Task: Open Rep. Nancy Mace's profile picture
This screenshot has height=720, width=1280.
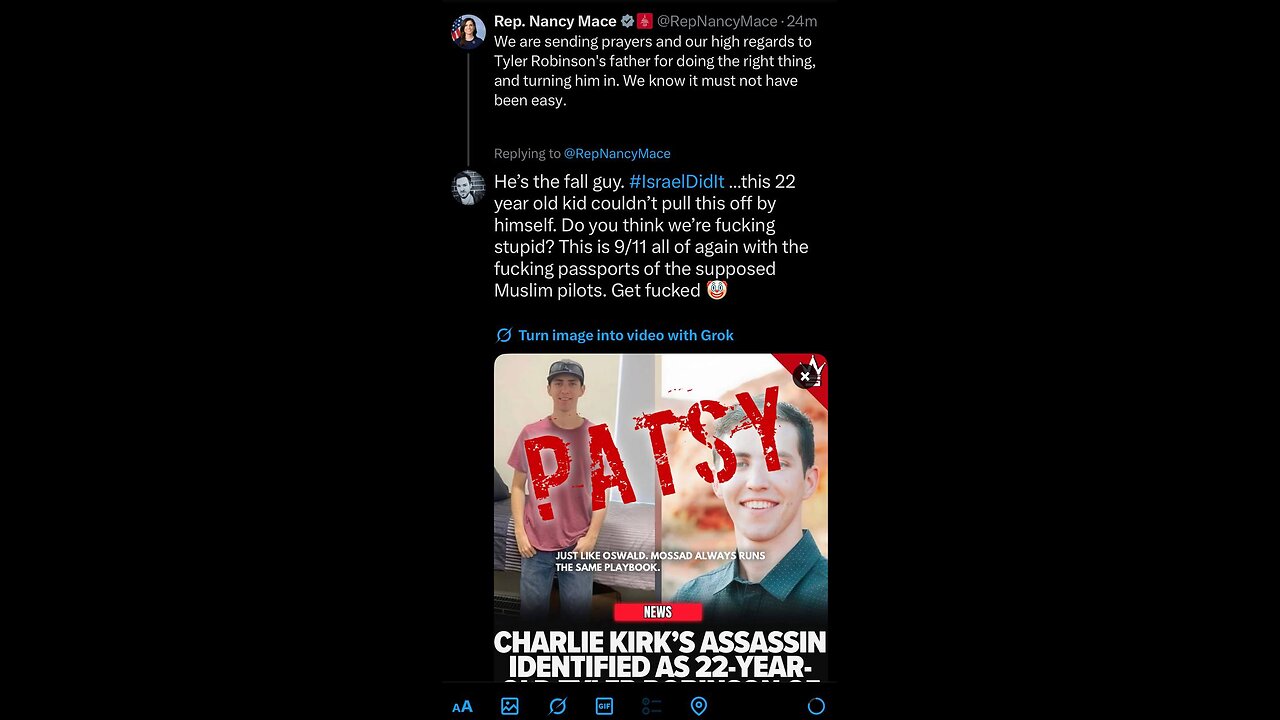Action: (468, 32)
